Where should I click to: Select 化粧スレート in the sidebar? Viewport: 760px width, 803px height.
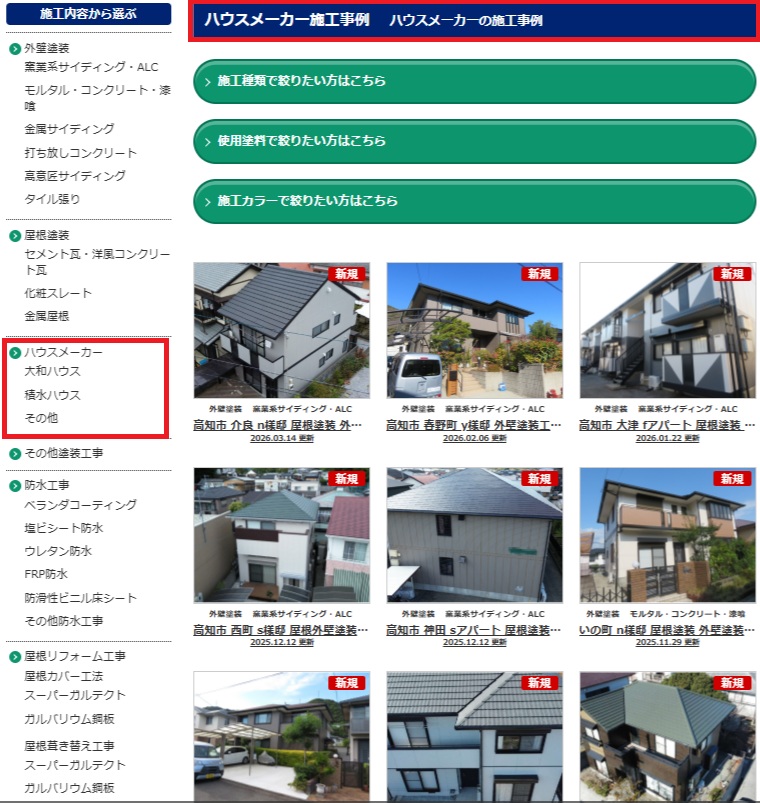[58, 293]
